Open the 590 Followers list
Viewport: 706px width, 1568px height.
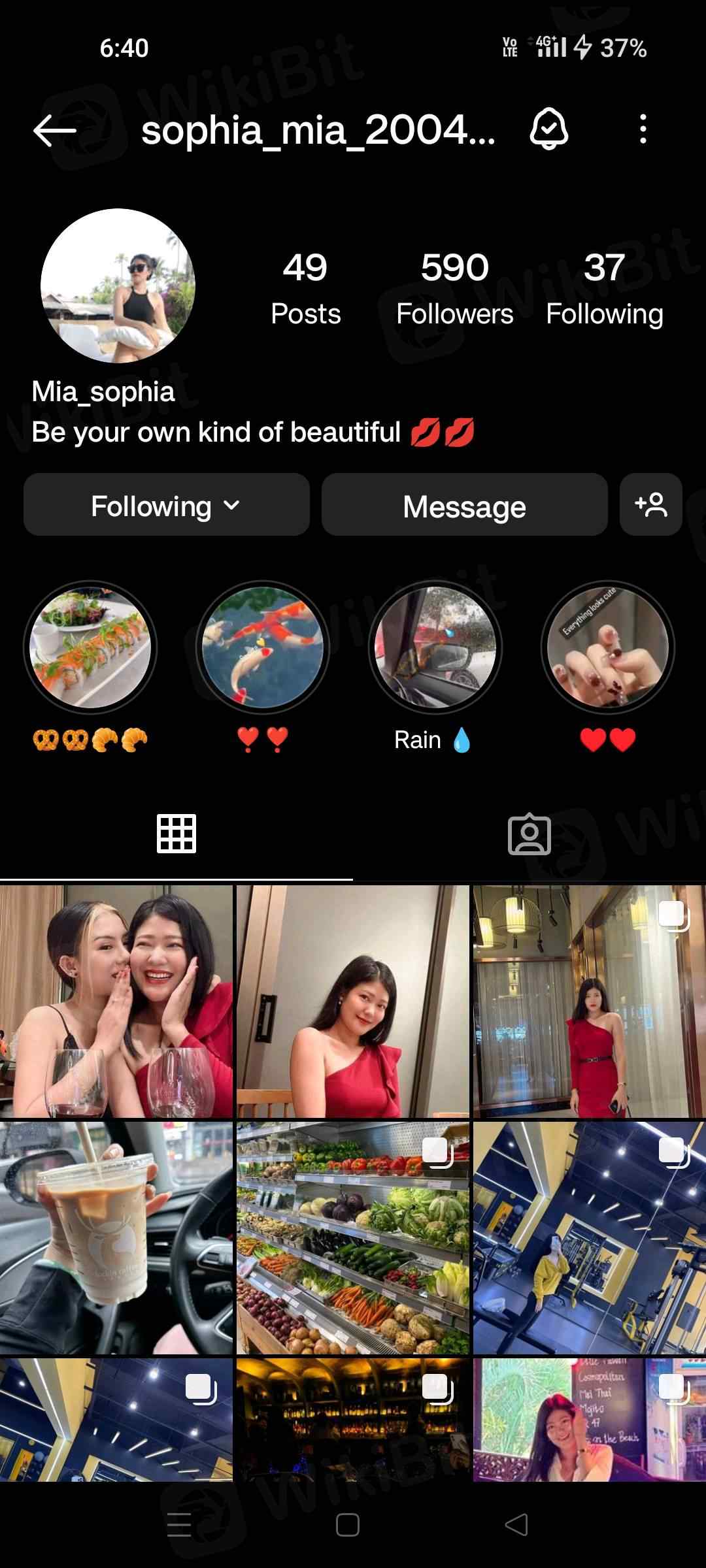[x=454, y=287]
